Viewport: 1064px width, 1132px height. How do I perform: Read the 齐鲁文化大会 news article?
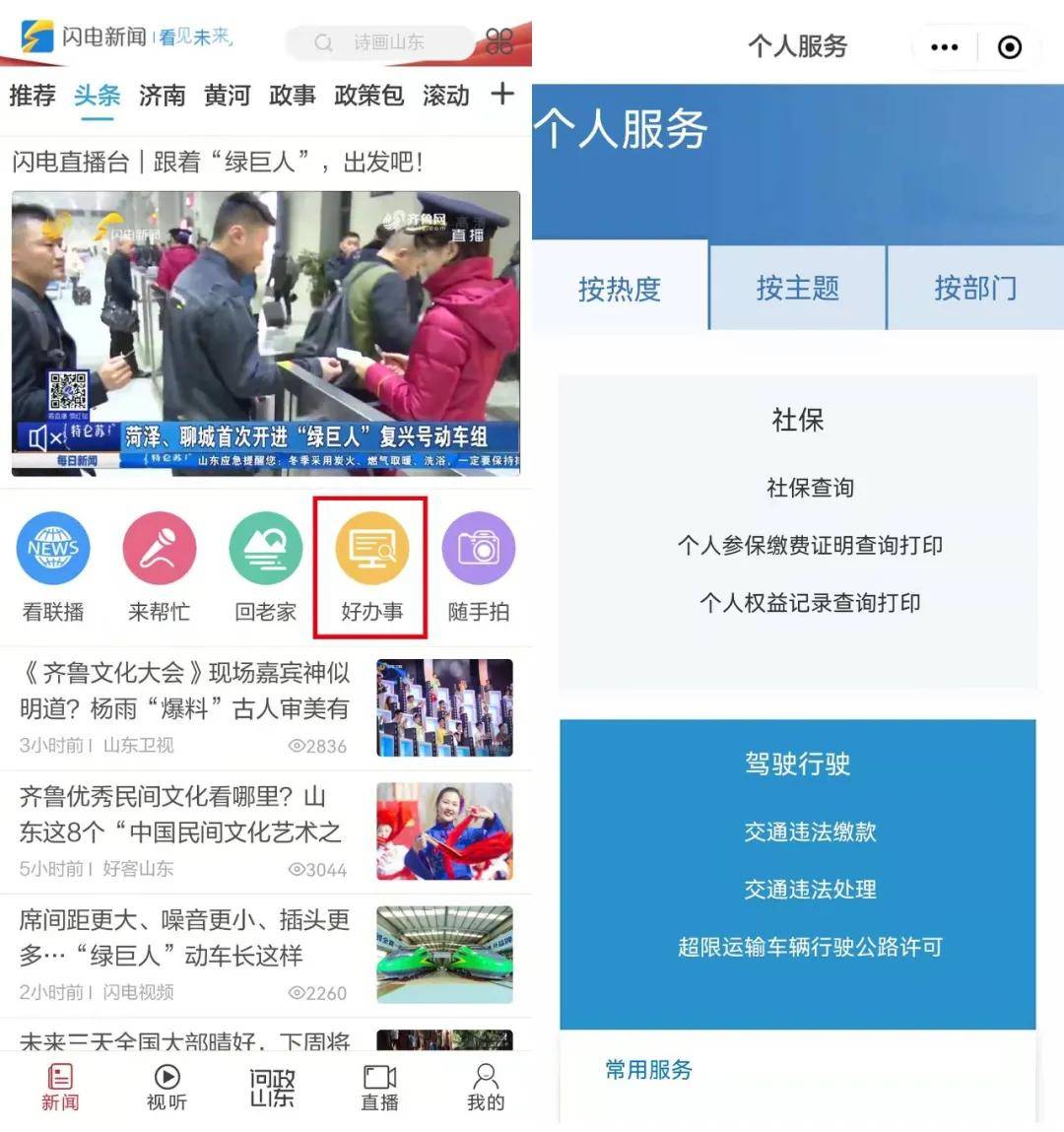pos(184,690)
